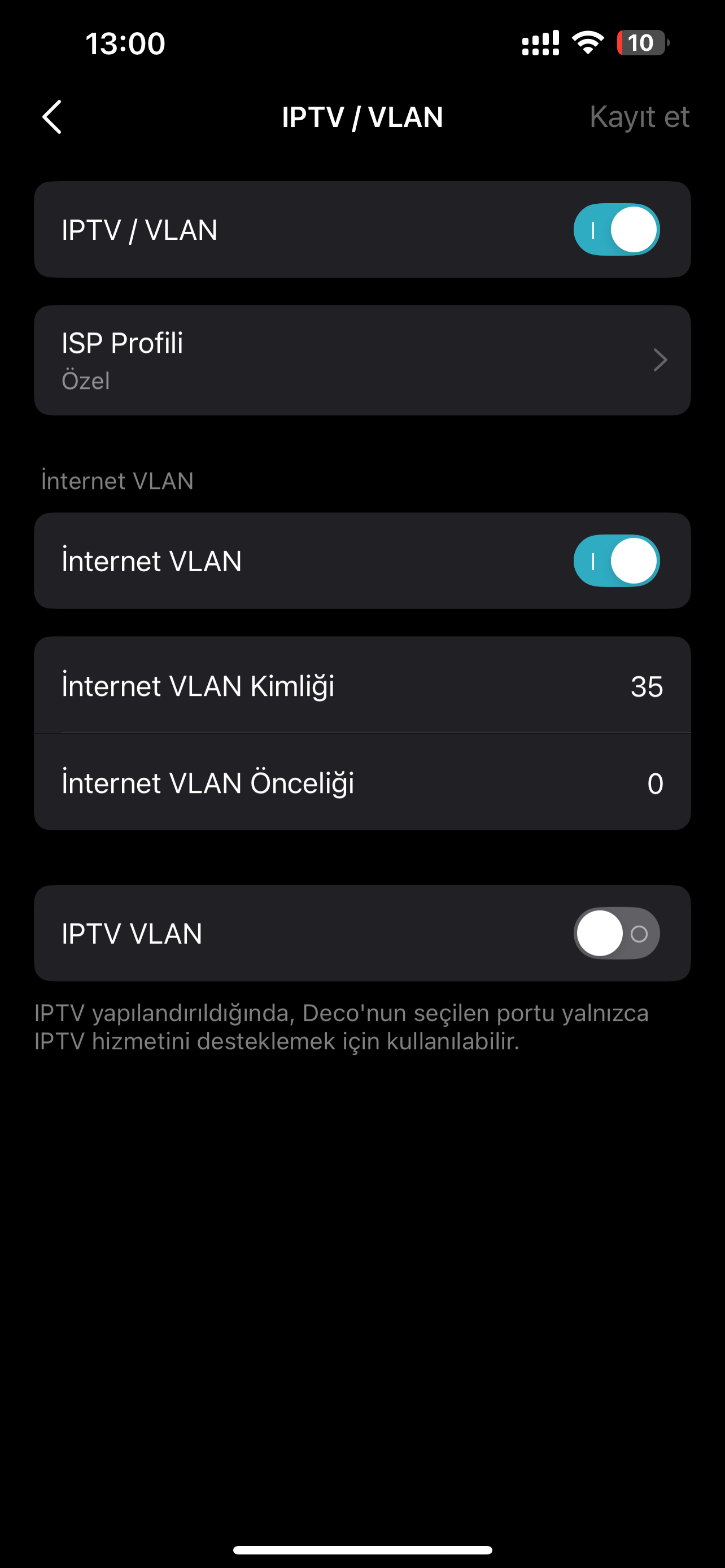Go back using the top-left arrow
This screenshot has width=725, height=1568.
click(53, 116)
